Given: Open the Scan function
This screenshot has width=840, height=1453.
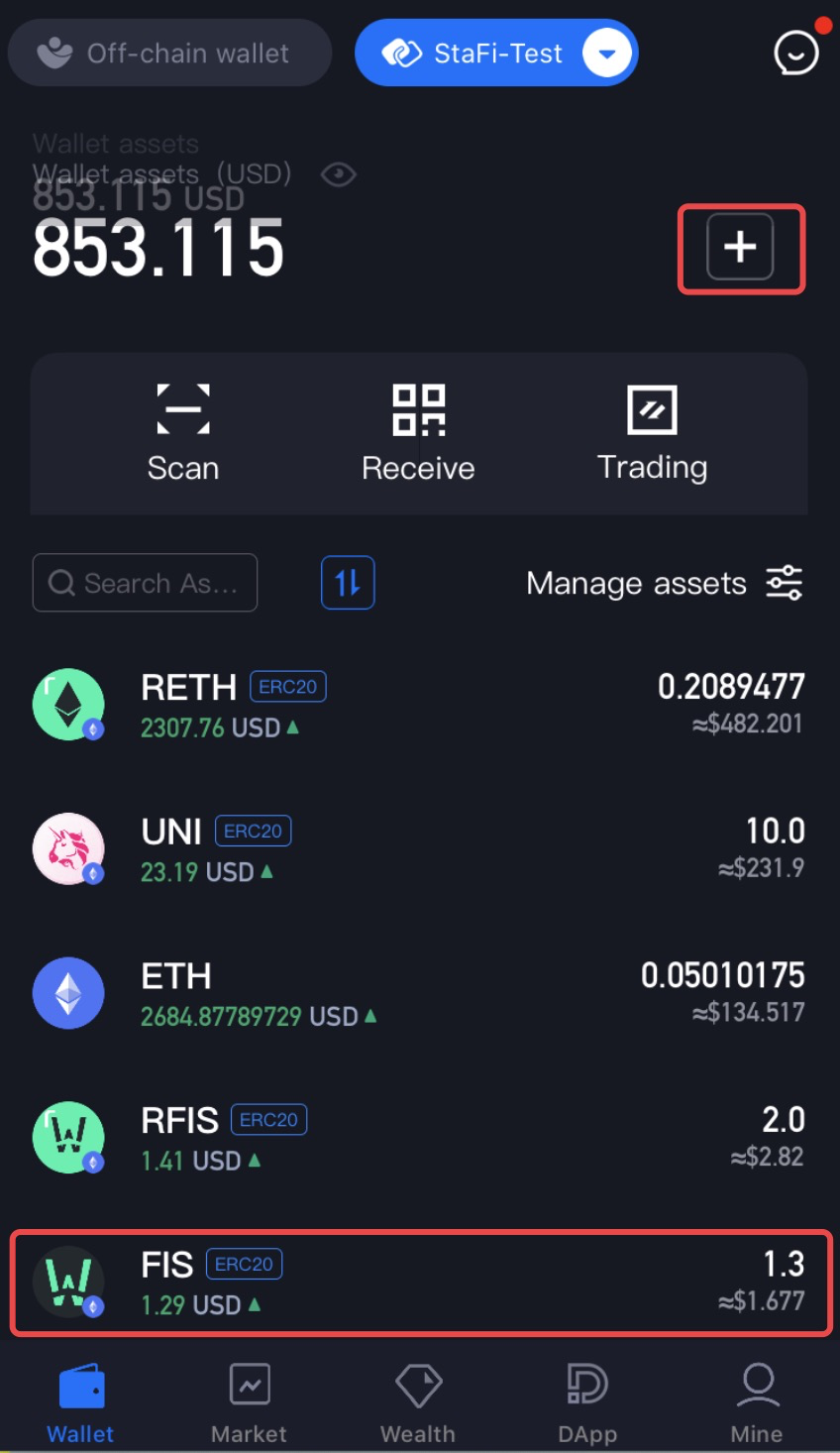Looking at the screenshot, I should (183, 433).
